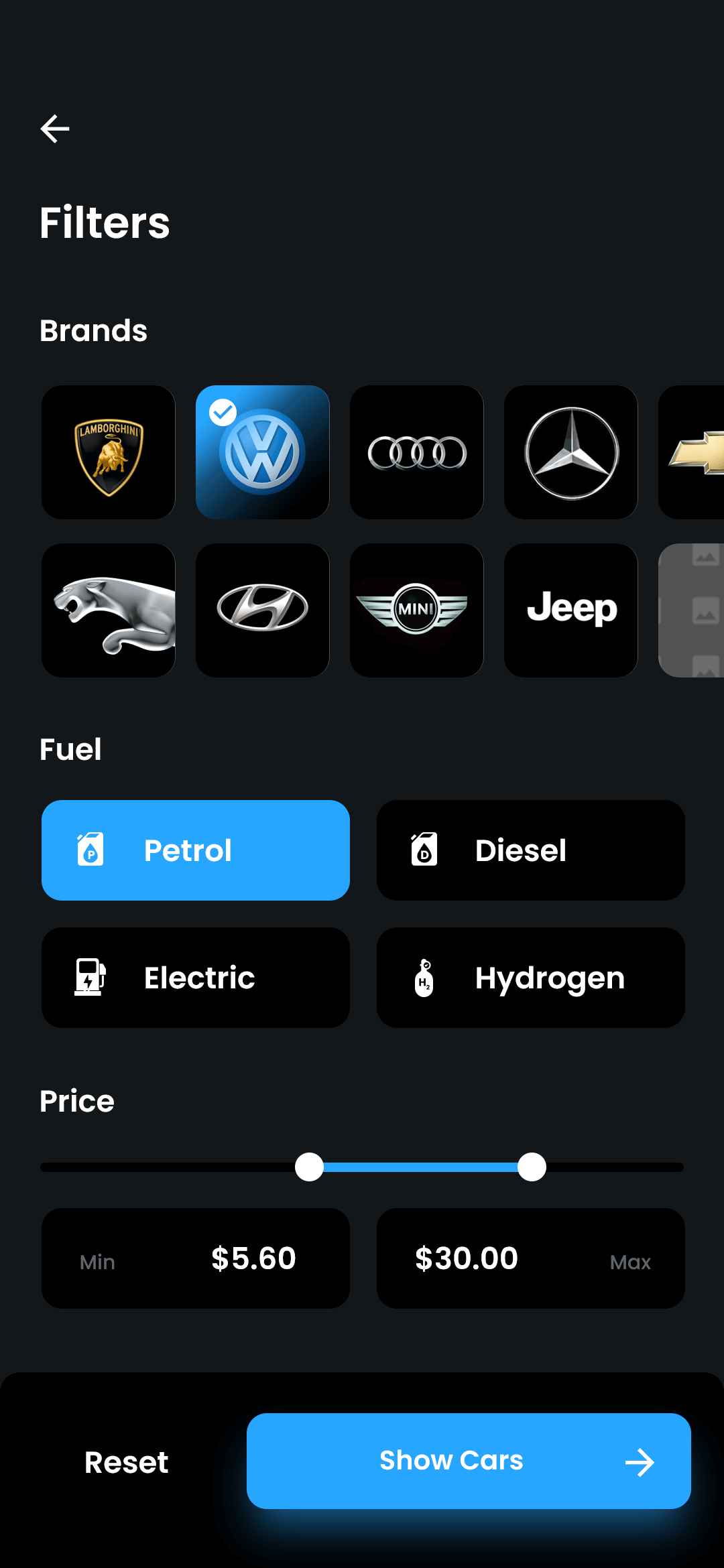Click the Jeep brand icon

pos(570,609)
